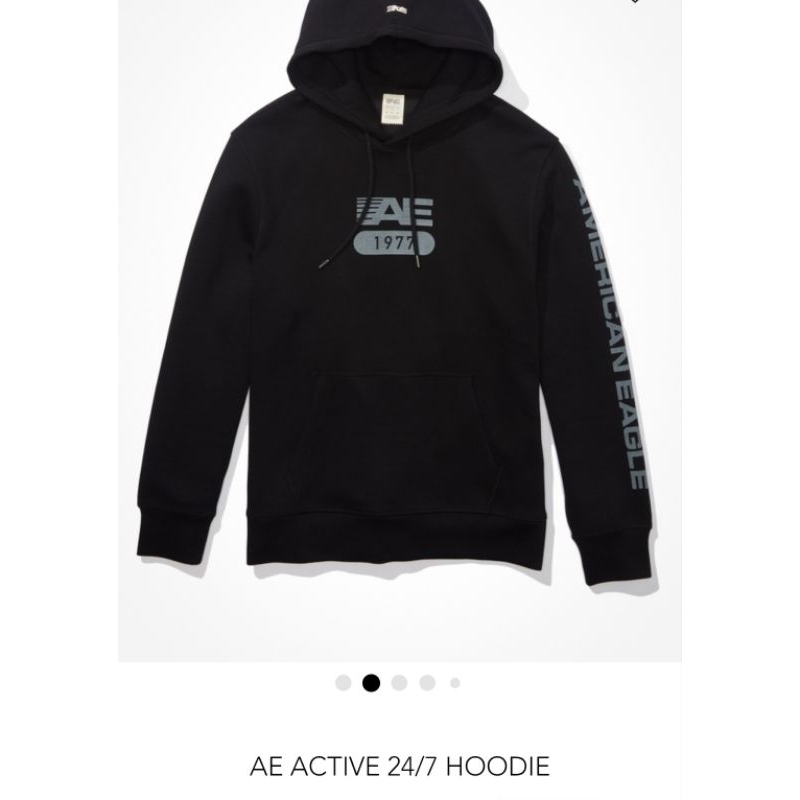Jump to the first photo indicator dot
Screen dimensions: 800x800
pyautogui.click(x=343, y=683)
